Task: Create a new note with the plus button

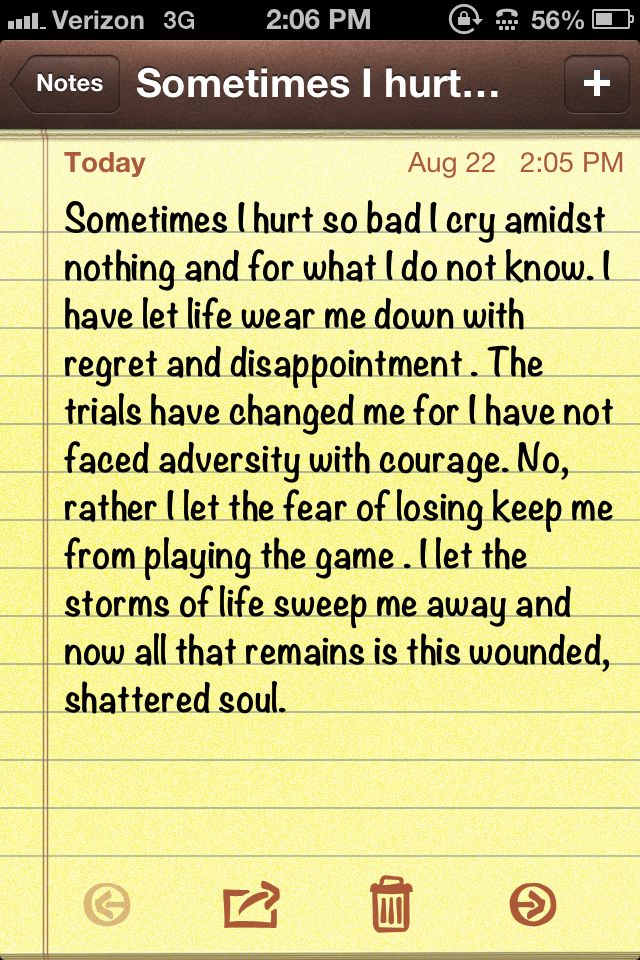Action: click(x=596, y=84)
